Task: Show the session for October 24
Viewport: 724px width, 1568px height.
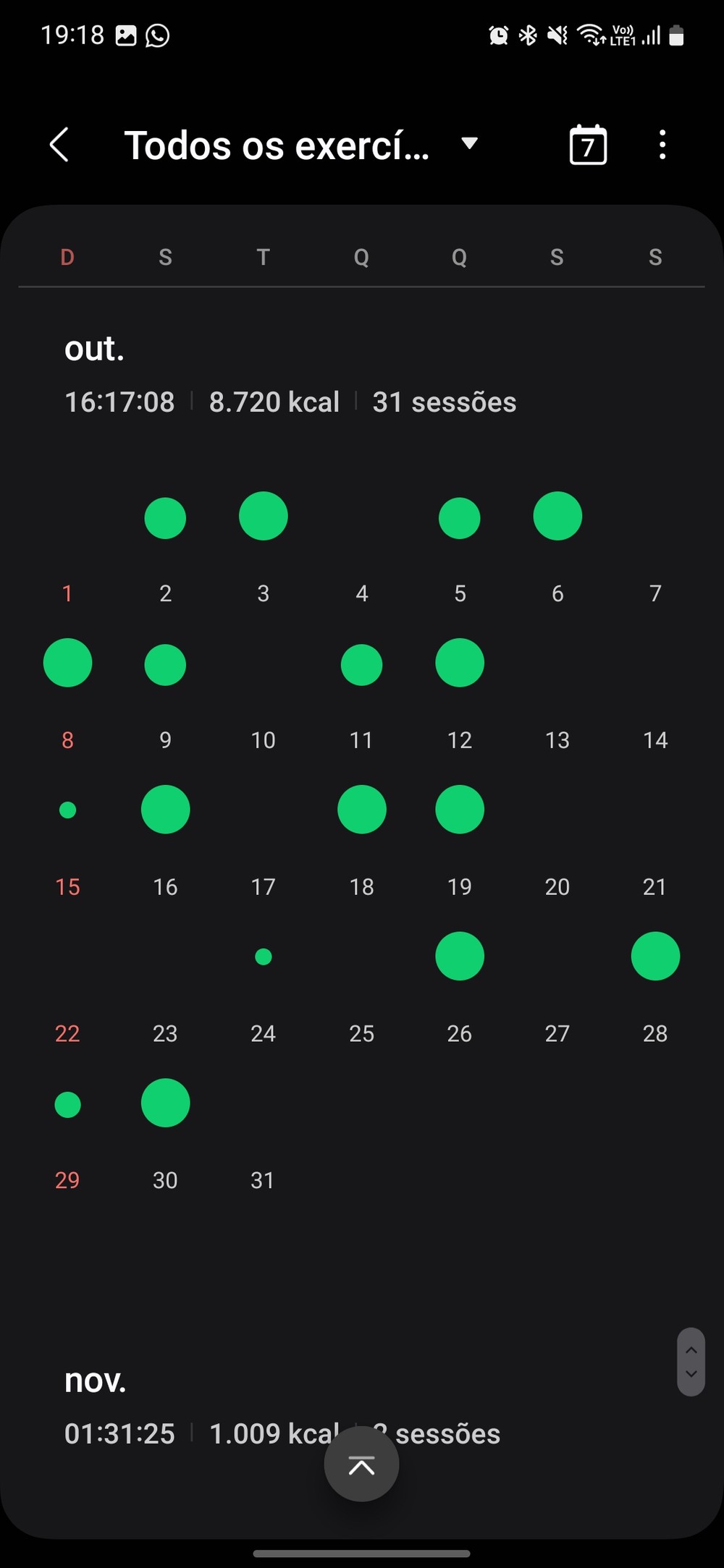Action: coord(264,990)
